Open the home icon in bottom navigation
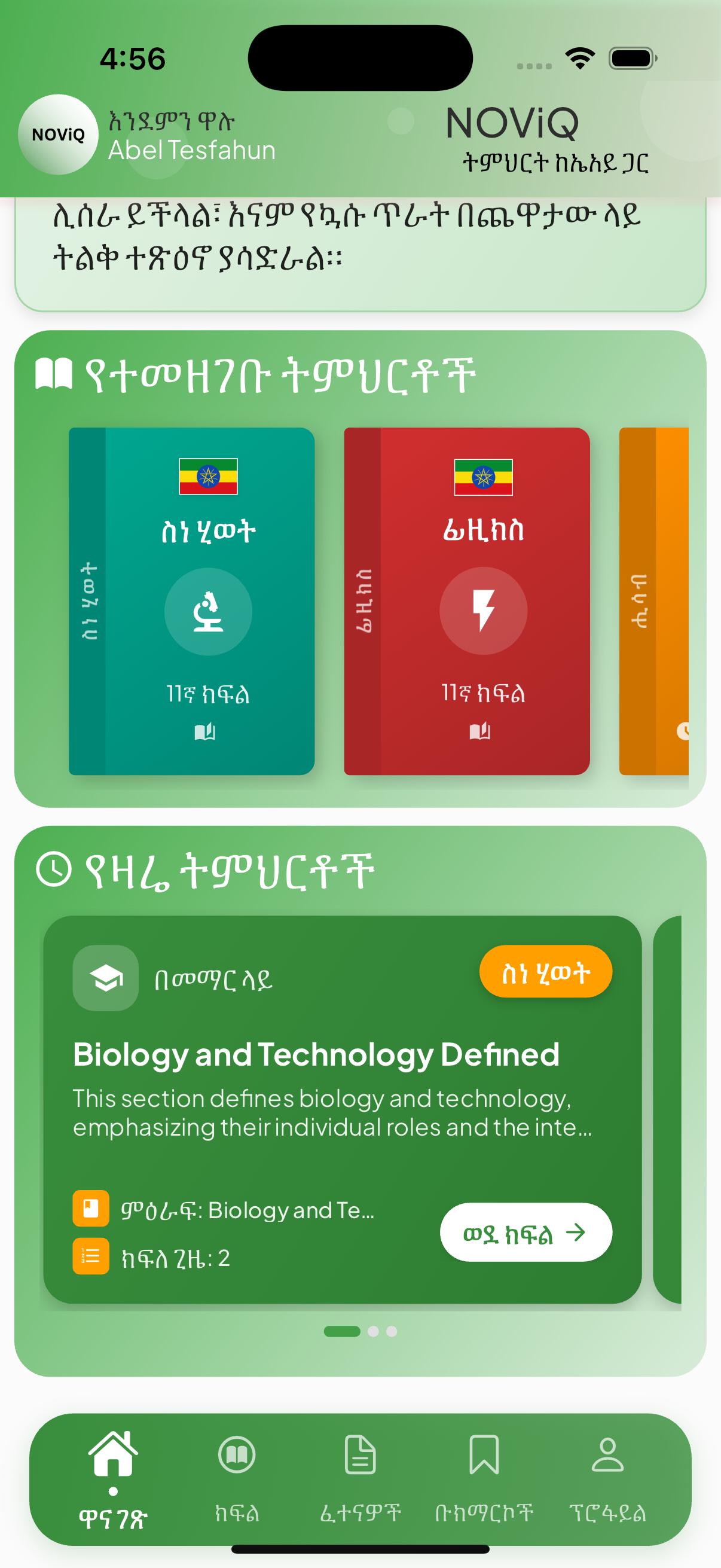This screenshot has height=1568, width=721. tap(112, 1455)
